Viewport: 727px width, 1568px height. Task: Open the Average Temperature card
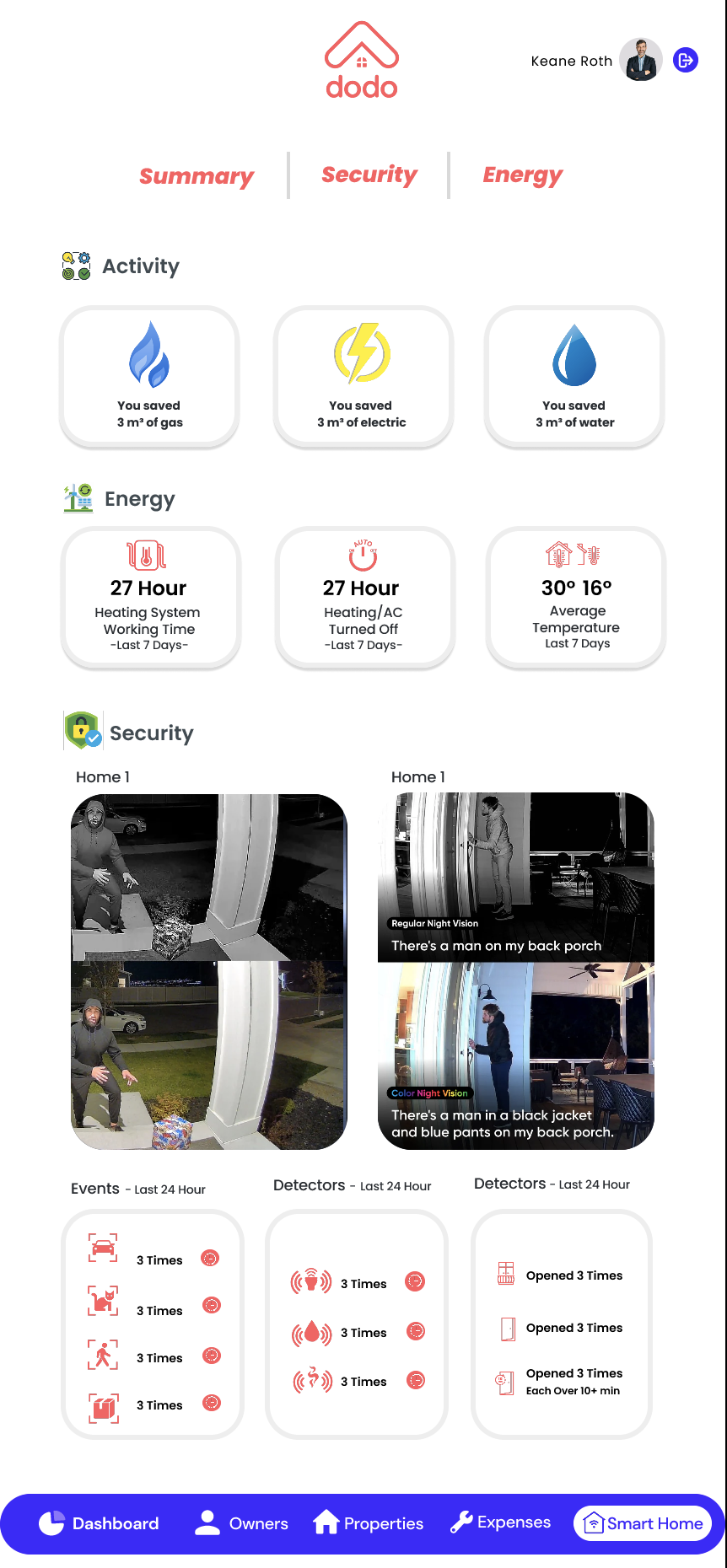[x=576, y=598]
